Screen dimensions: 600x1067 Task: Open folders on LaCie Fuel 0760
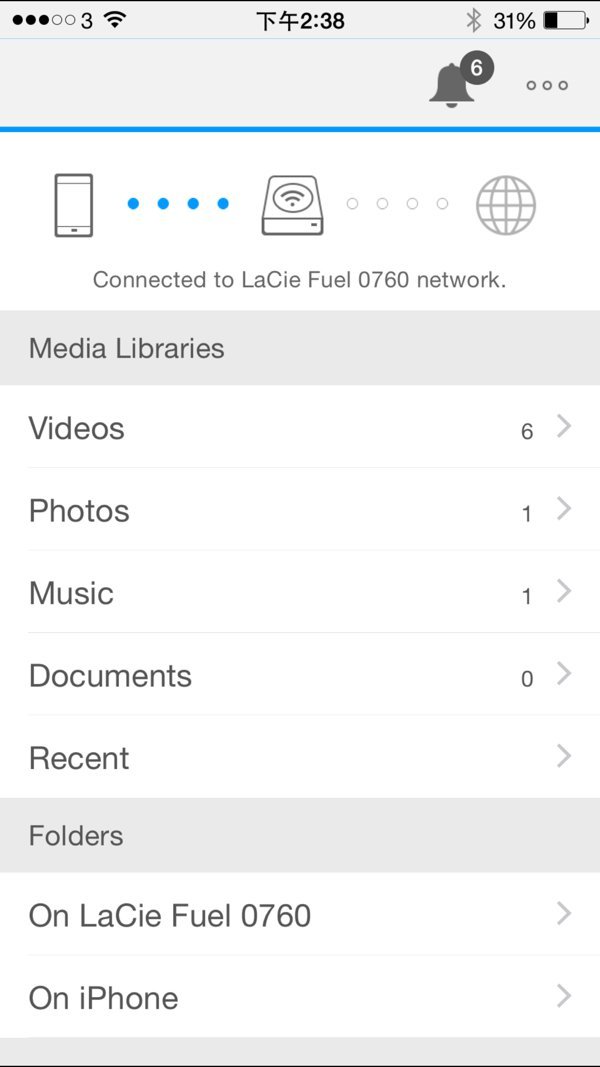(300, 915)
